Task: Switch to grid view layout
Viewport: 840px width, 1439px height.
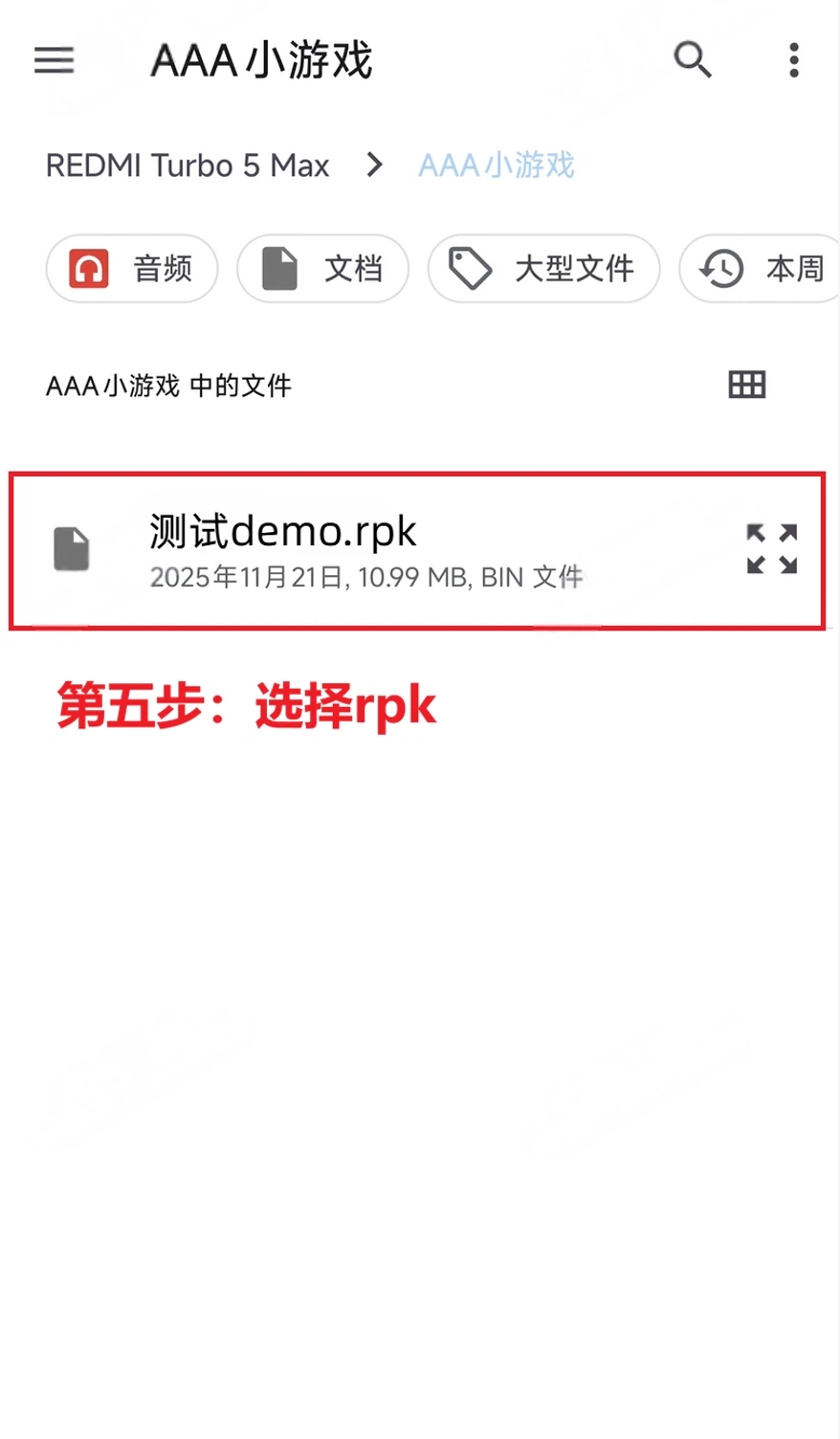Action: pos(746,385)
